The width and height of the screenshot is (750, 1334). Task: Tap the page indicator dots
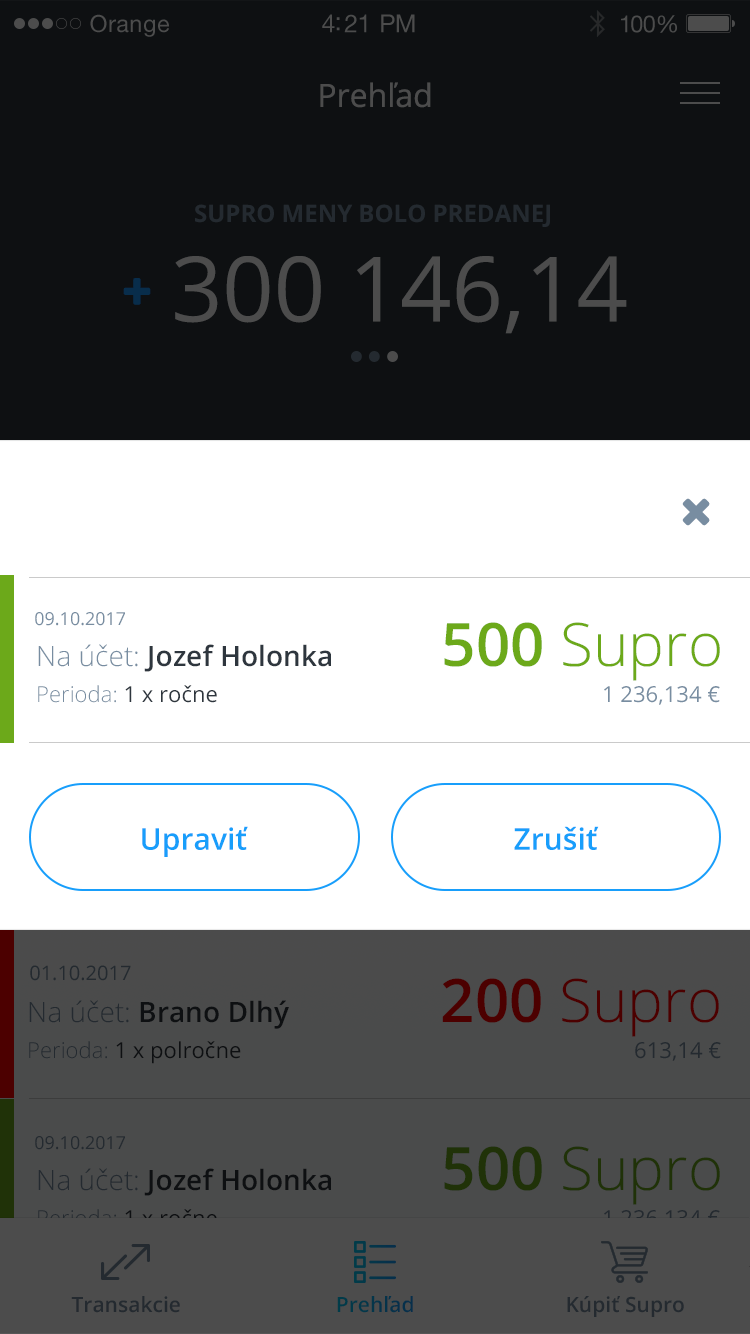374,356
